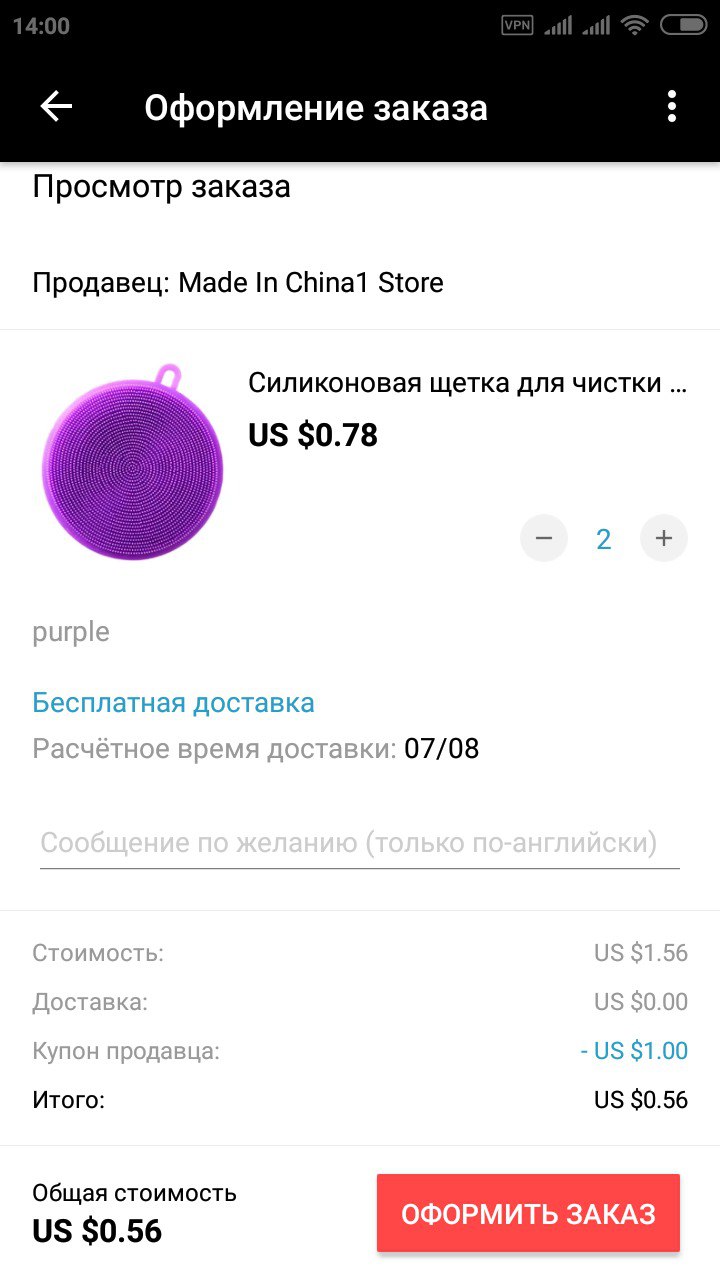Go back using the arrow icon
Screen dimensions: 720x1280
[56, 107]
